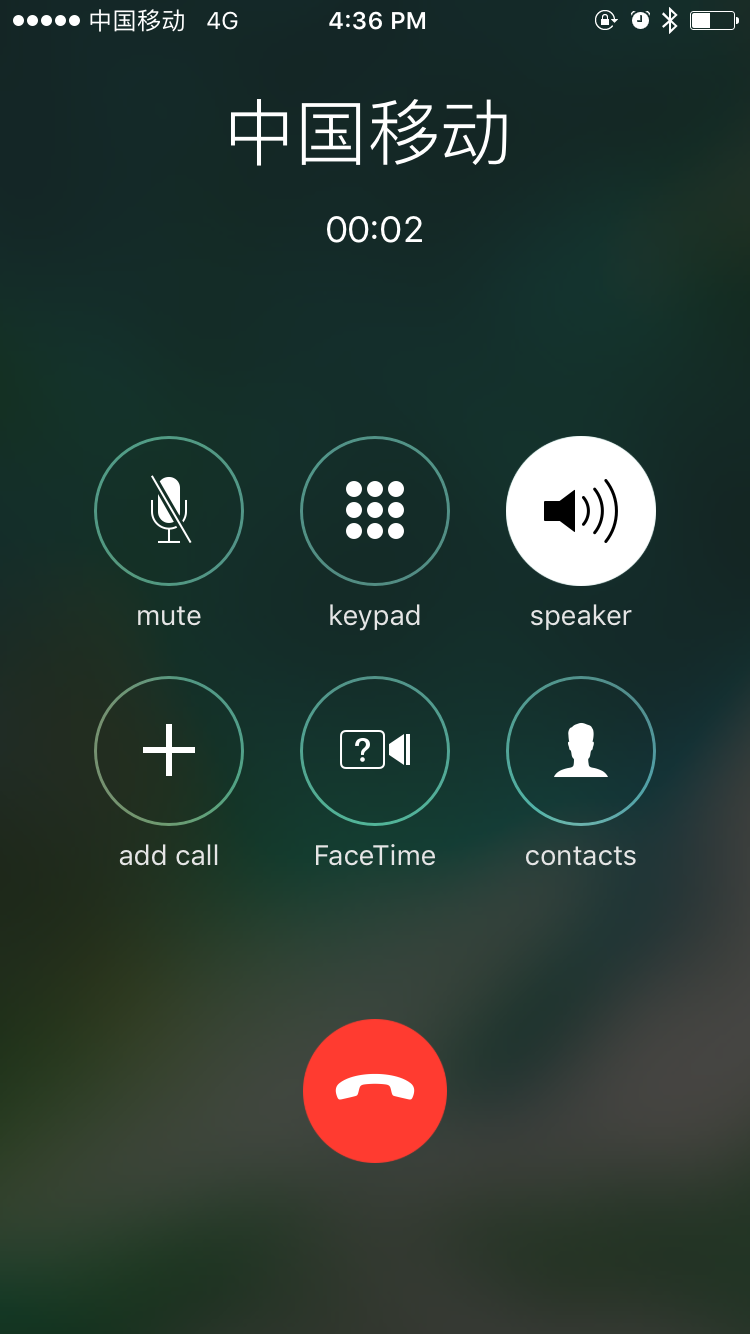Open contacts from the call screen
Screen dimensions: 750x1334
tap(581, 751)
